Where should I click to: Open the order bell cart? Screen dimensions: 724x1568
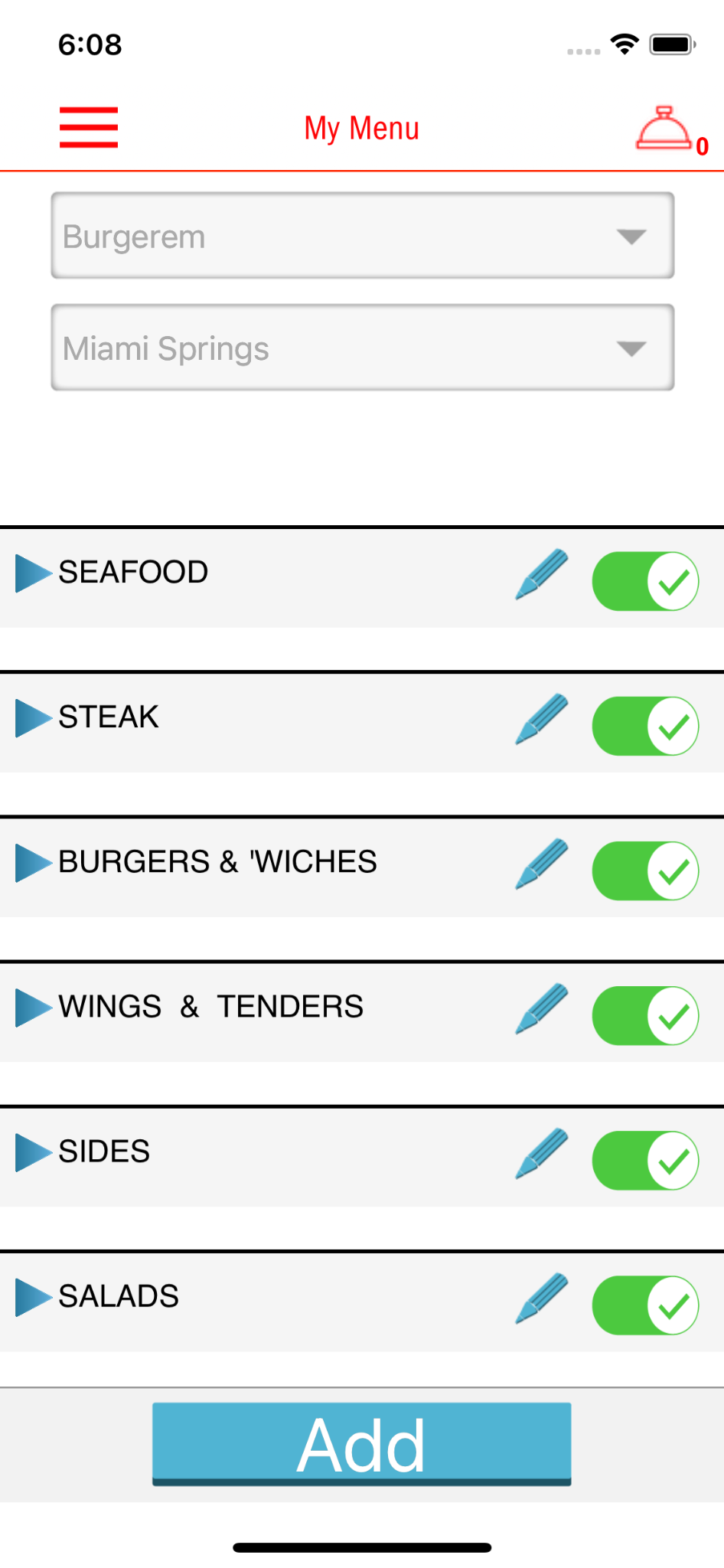(x=664, y=129)
